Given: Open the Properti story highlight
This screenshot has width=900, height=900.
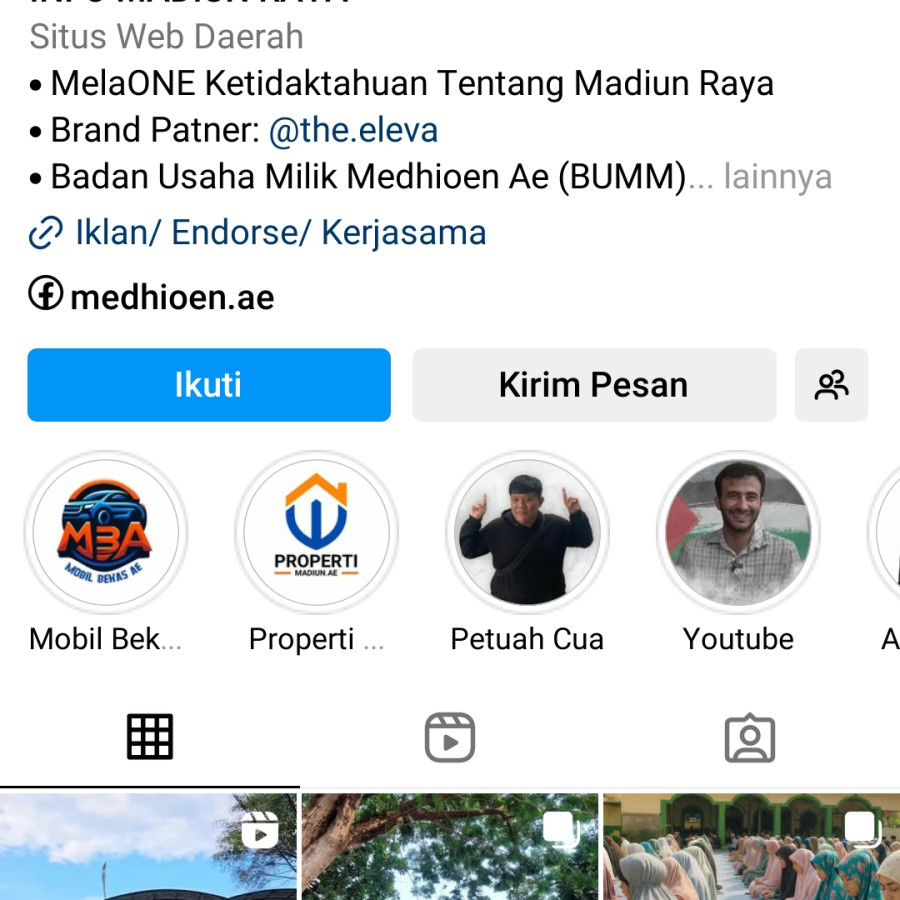Looking at the screenshot, I should pyautogui.click(x=316, y=532).
